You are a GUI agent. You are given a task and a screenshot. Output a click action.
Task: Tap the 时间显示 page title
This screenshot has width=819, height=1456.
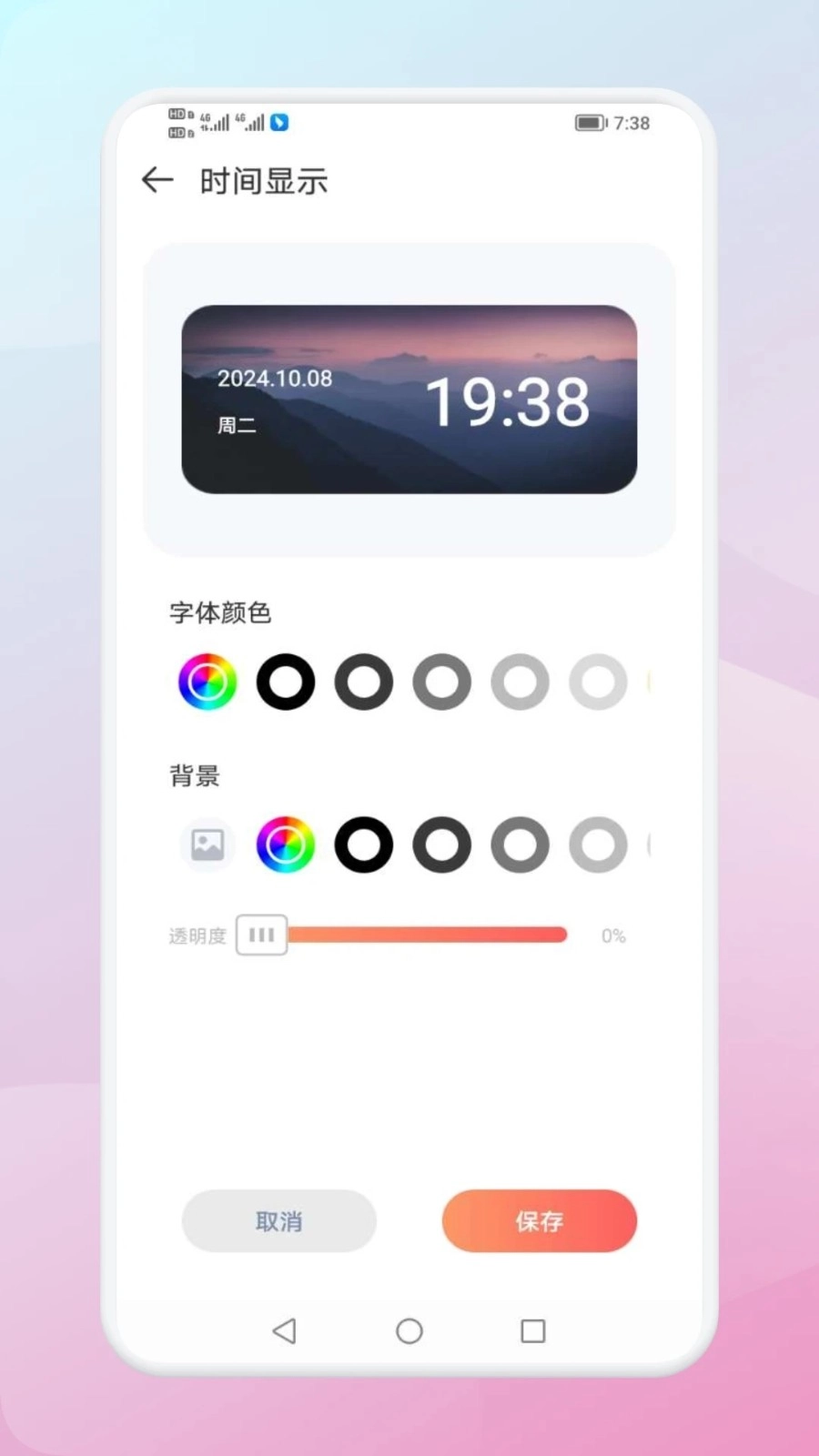click(262, 181)
